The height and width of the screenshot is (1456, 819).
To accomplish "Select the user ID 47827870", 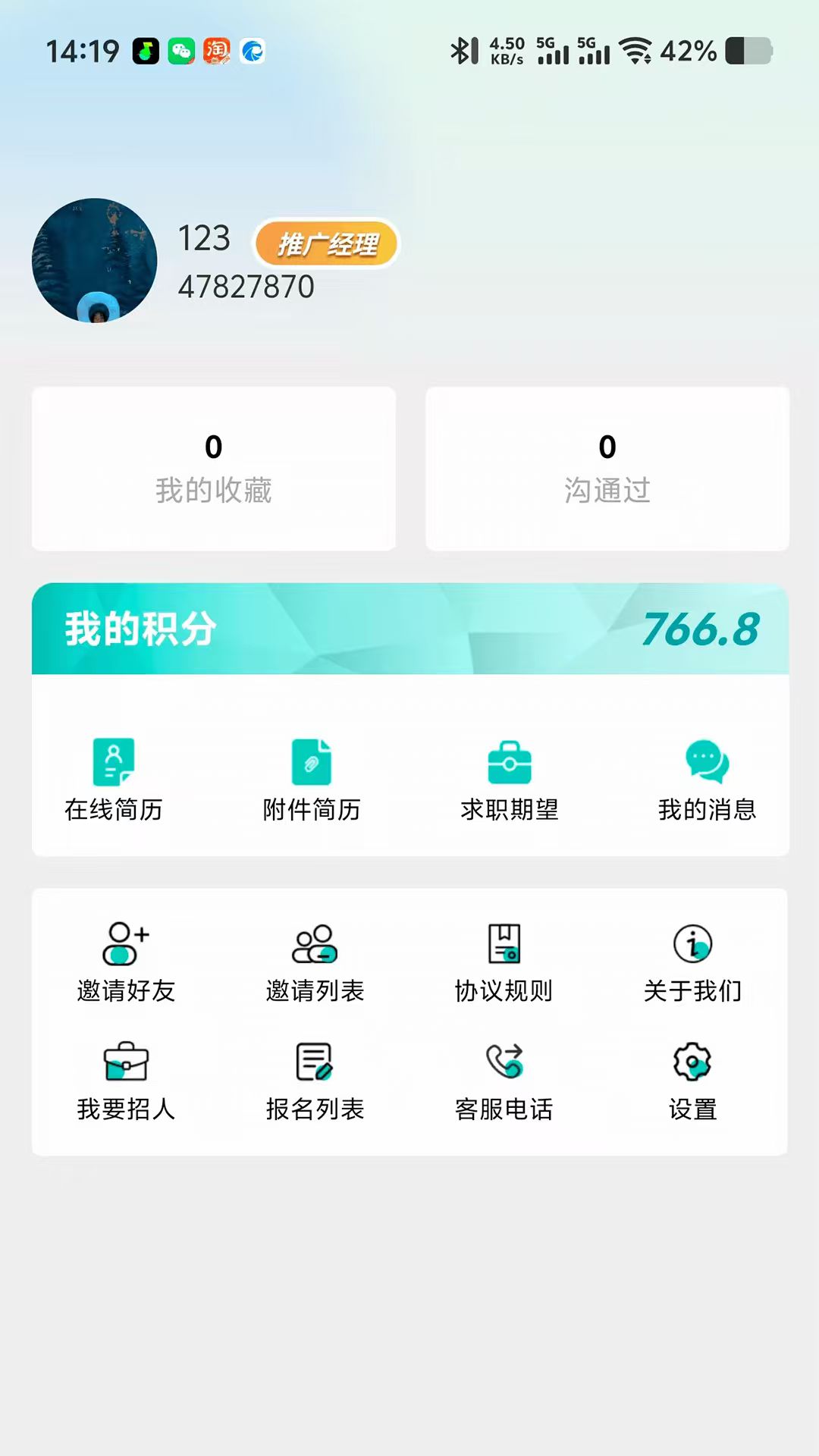I will point(245,287).
